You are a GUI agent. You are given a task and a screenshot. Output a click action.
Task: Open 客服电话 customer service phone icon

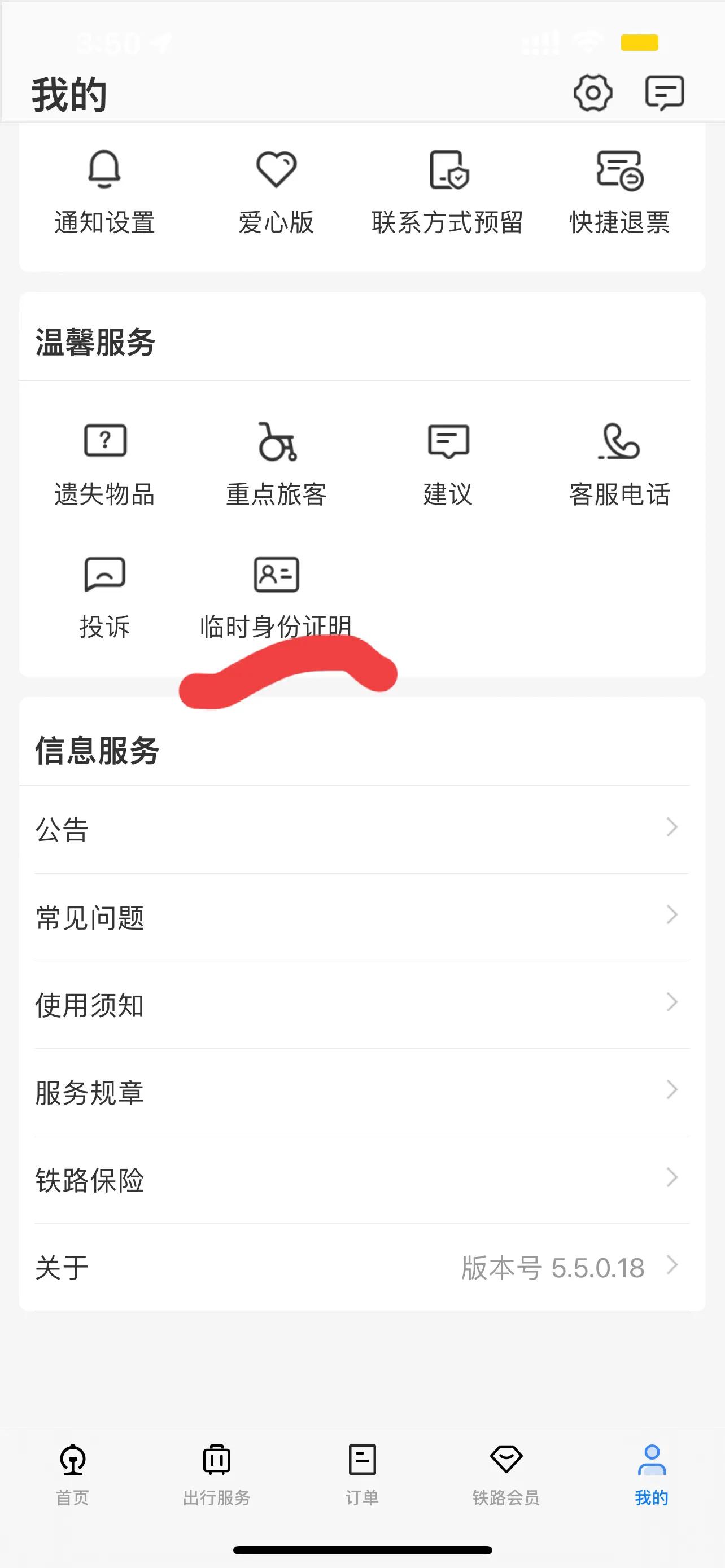point(619,443)
